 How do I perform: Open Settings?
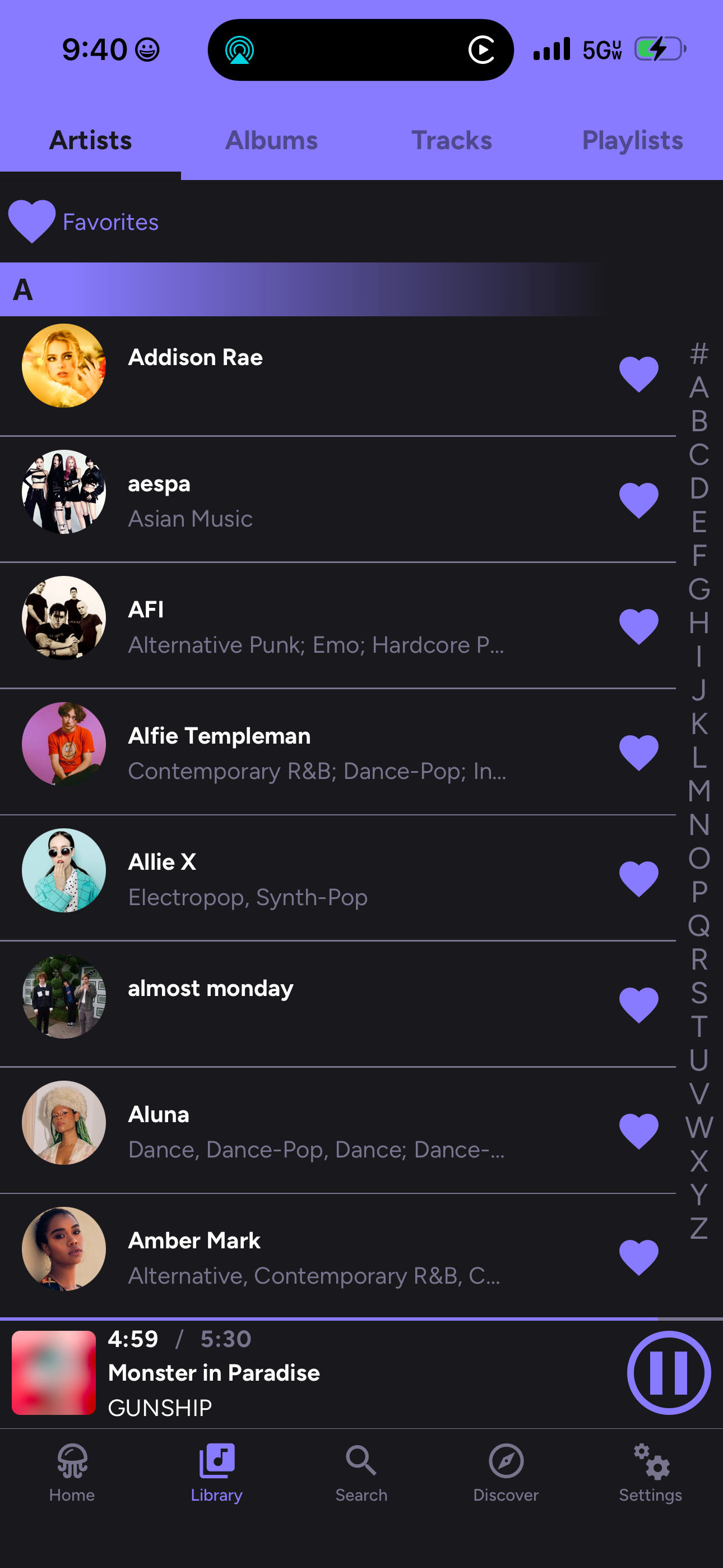(x=650, y=1472)
